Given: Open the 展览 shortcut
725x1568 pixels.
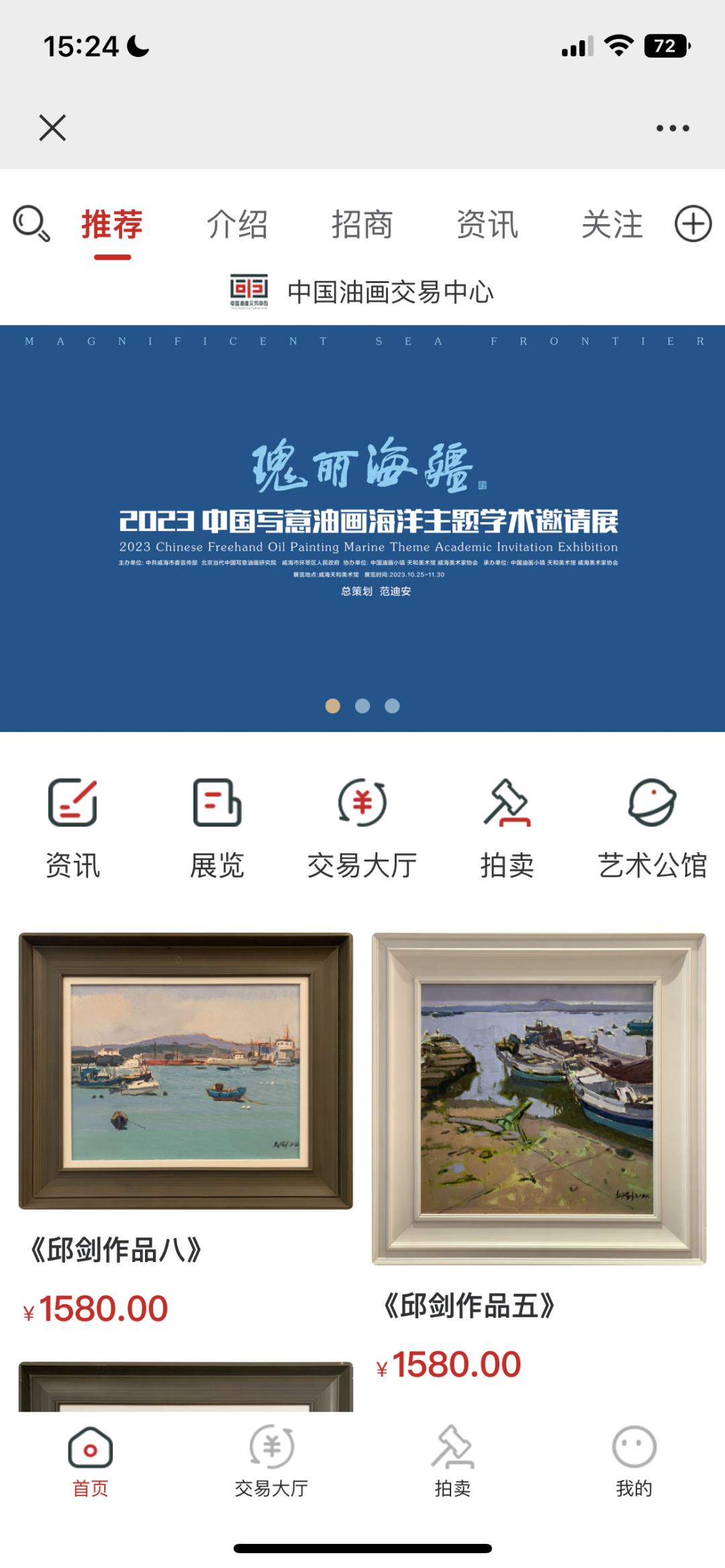Looking at the screenshot, I should coord(217,828).
